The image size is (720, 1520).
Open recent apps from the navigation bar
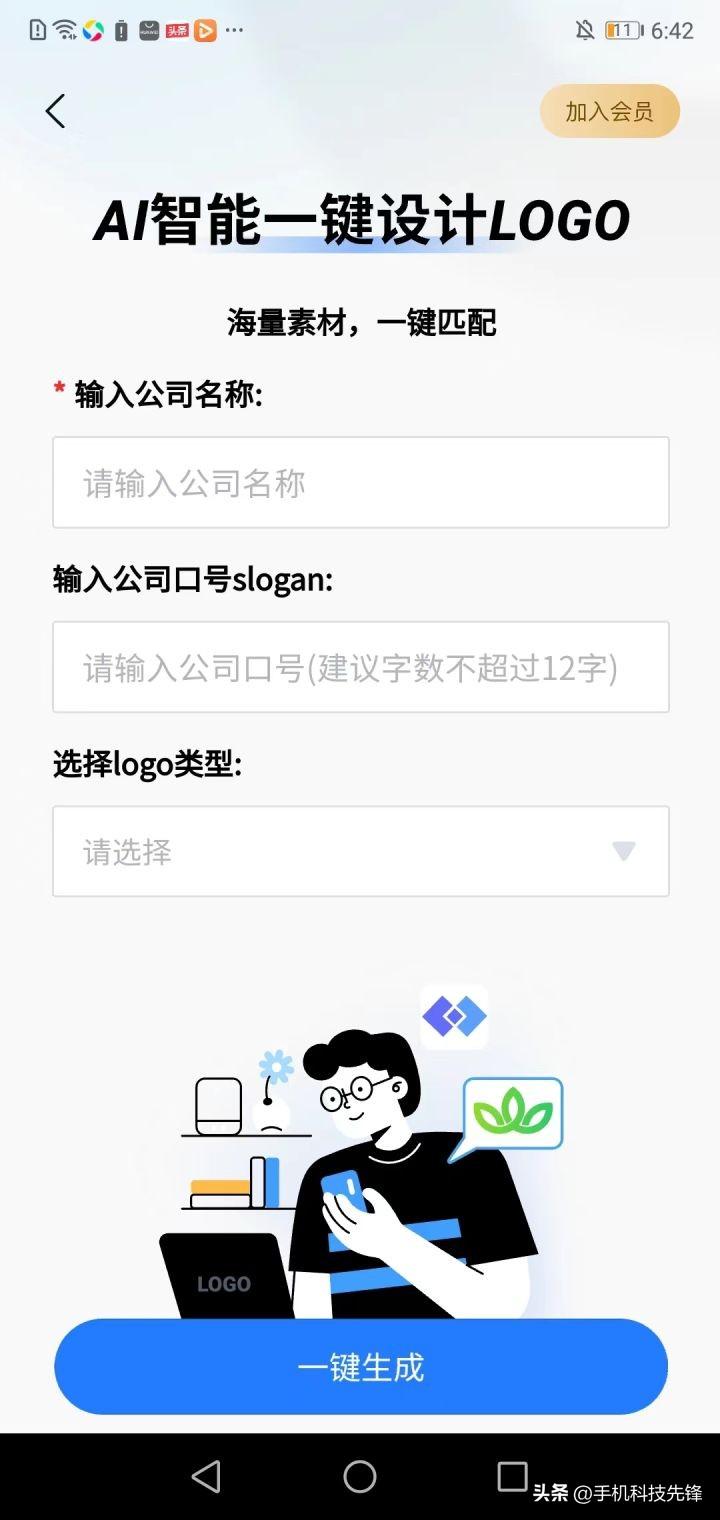512,1476
